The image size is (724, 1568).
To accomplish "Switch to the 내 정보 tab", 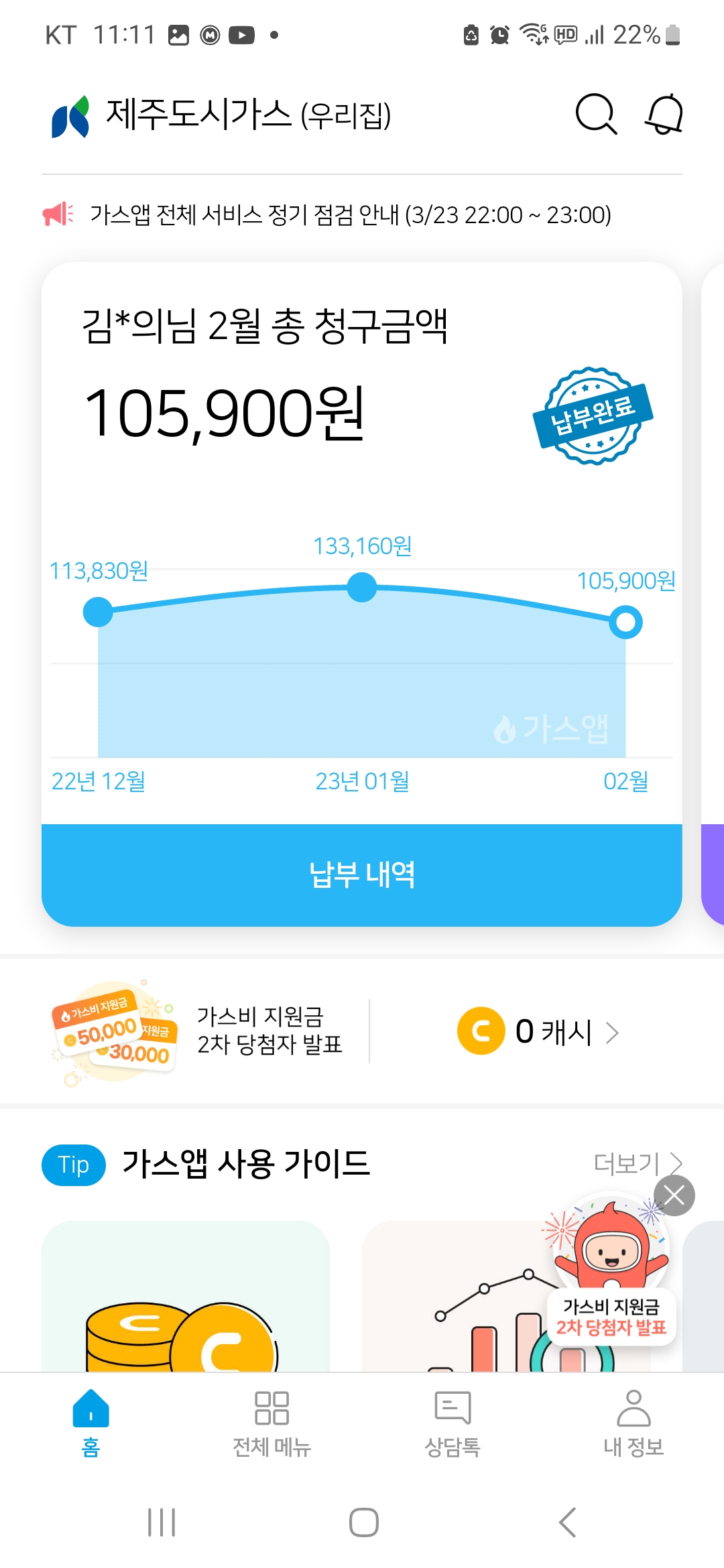I will click(633, 1422).
